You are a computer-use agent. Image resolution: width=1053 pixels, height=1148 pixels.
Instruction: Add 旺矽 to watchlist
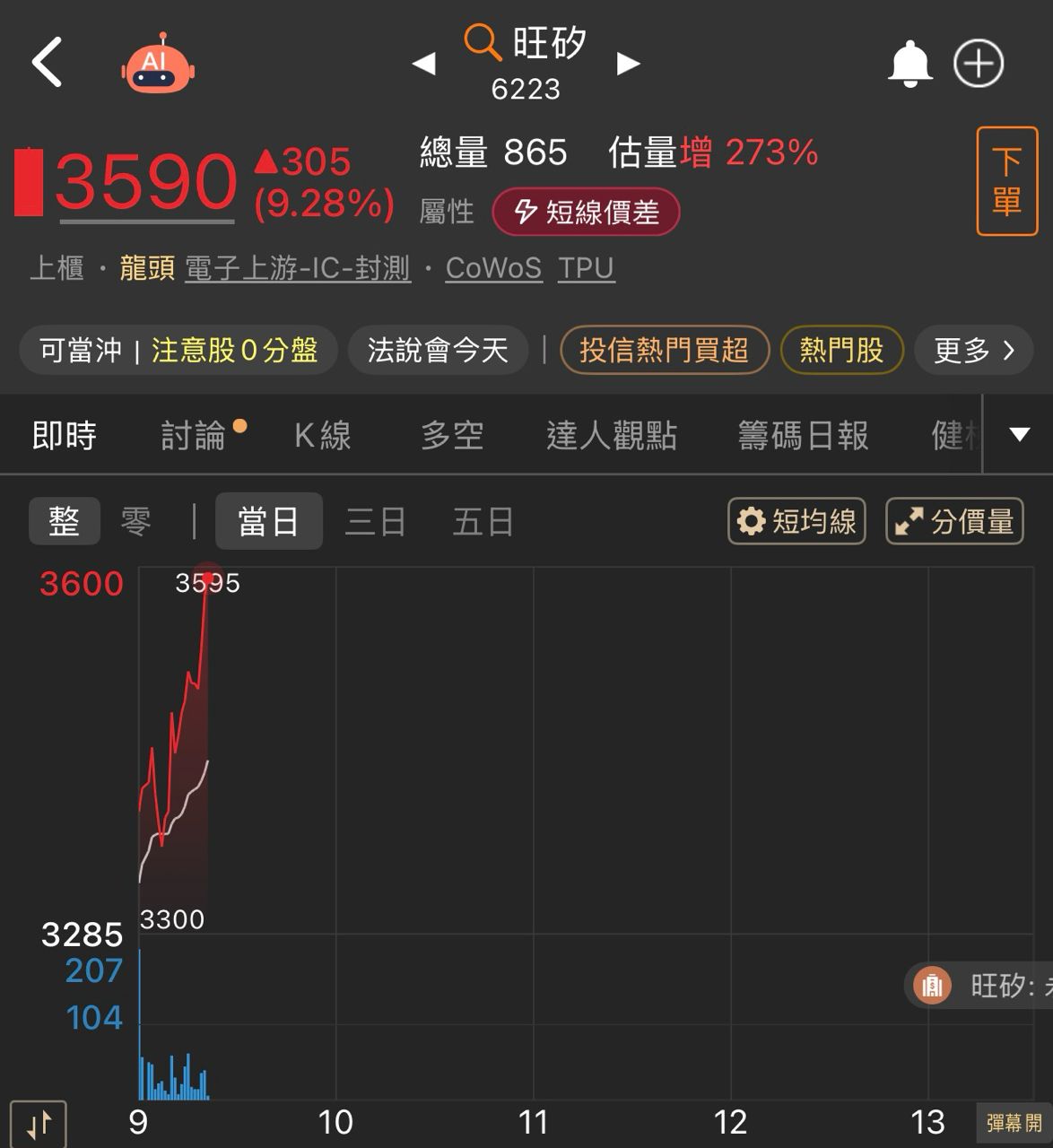[978, 64]
